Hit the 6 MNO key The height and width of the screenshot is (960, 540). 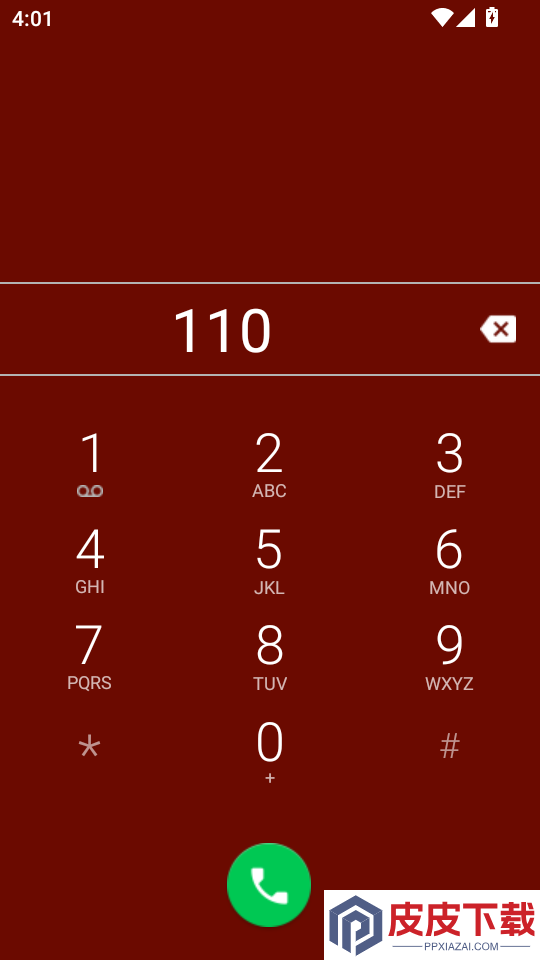coord(449,561)
